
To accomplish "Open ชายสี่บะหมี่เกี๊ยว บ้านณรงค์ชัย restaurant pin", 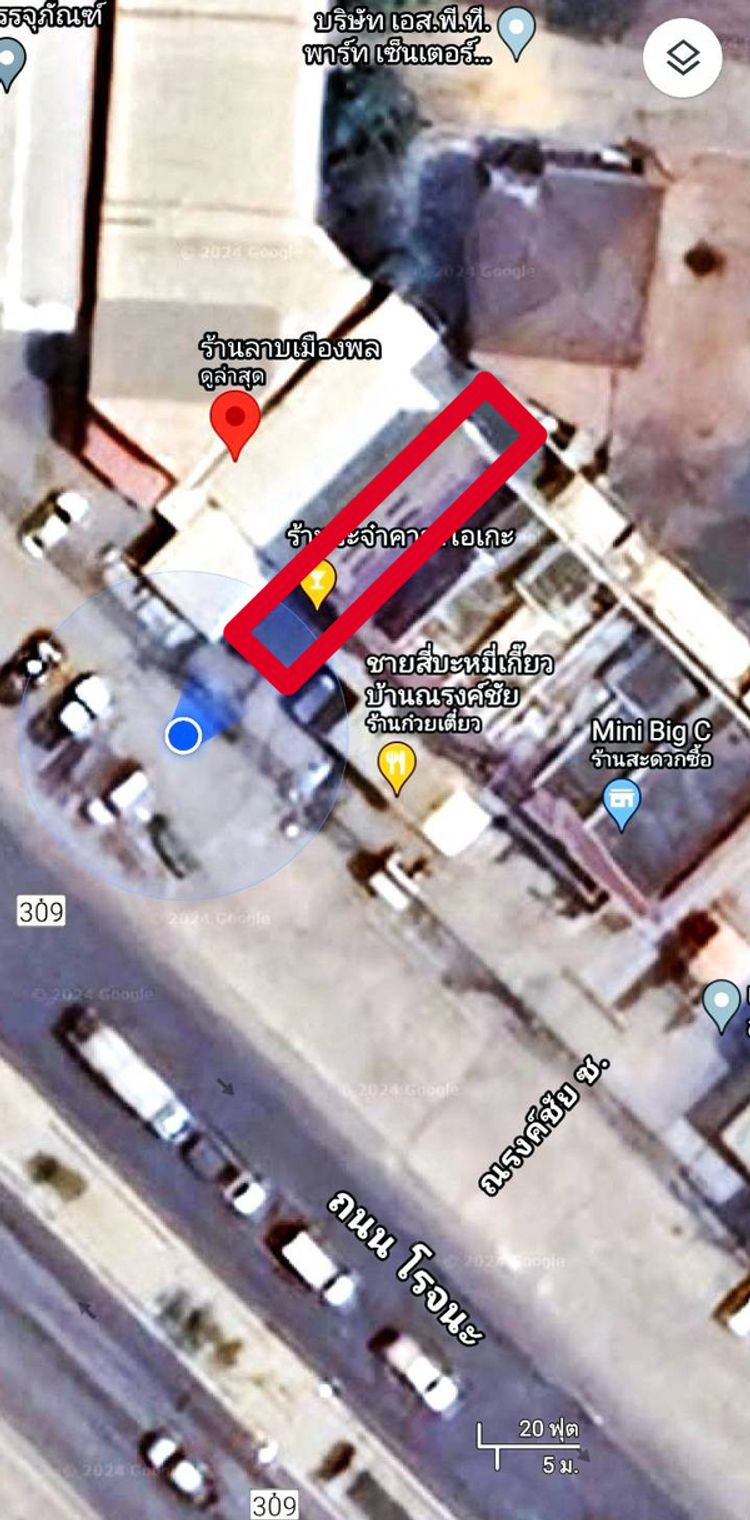I will pos(397,765).
